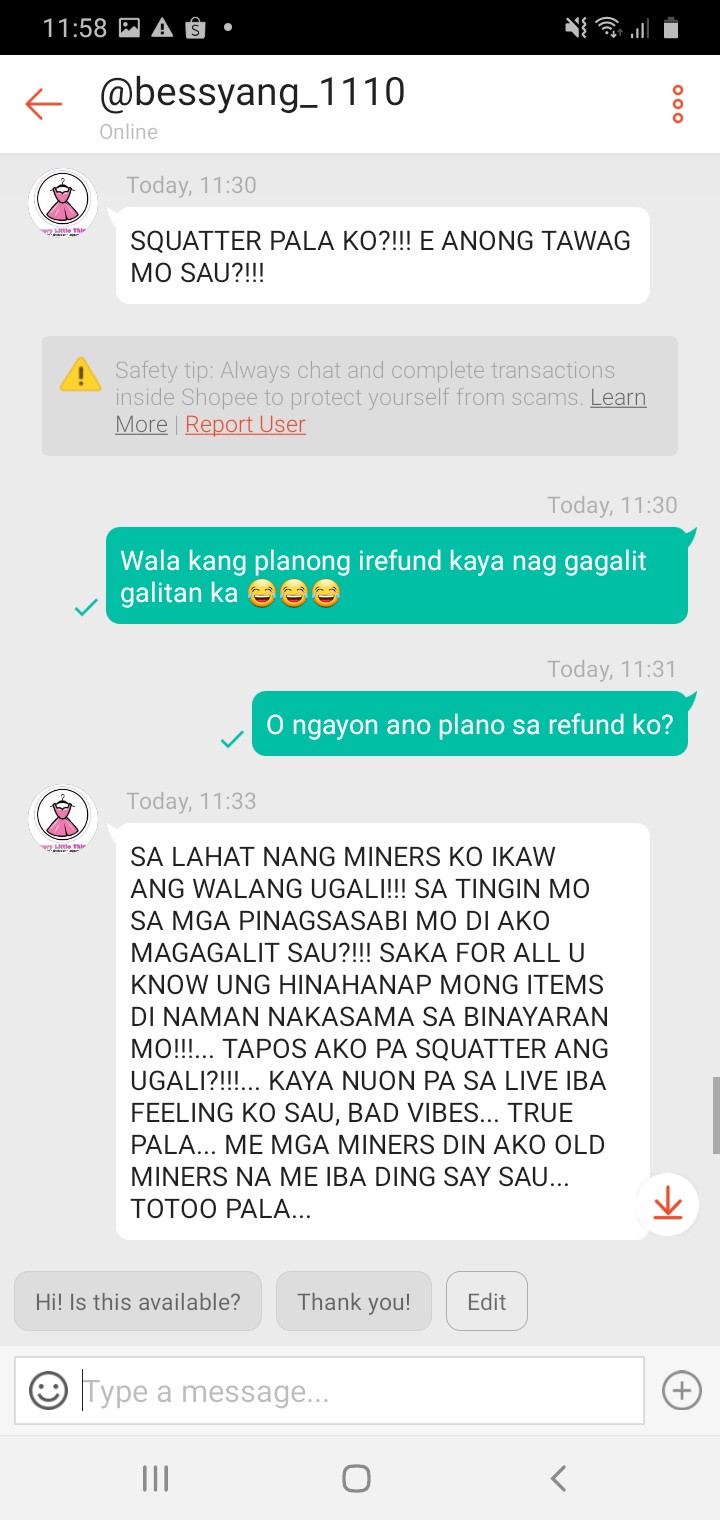Tap the Report User link
Screen dimensions: 720x1520
245,424
